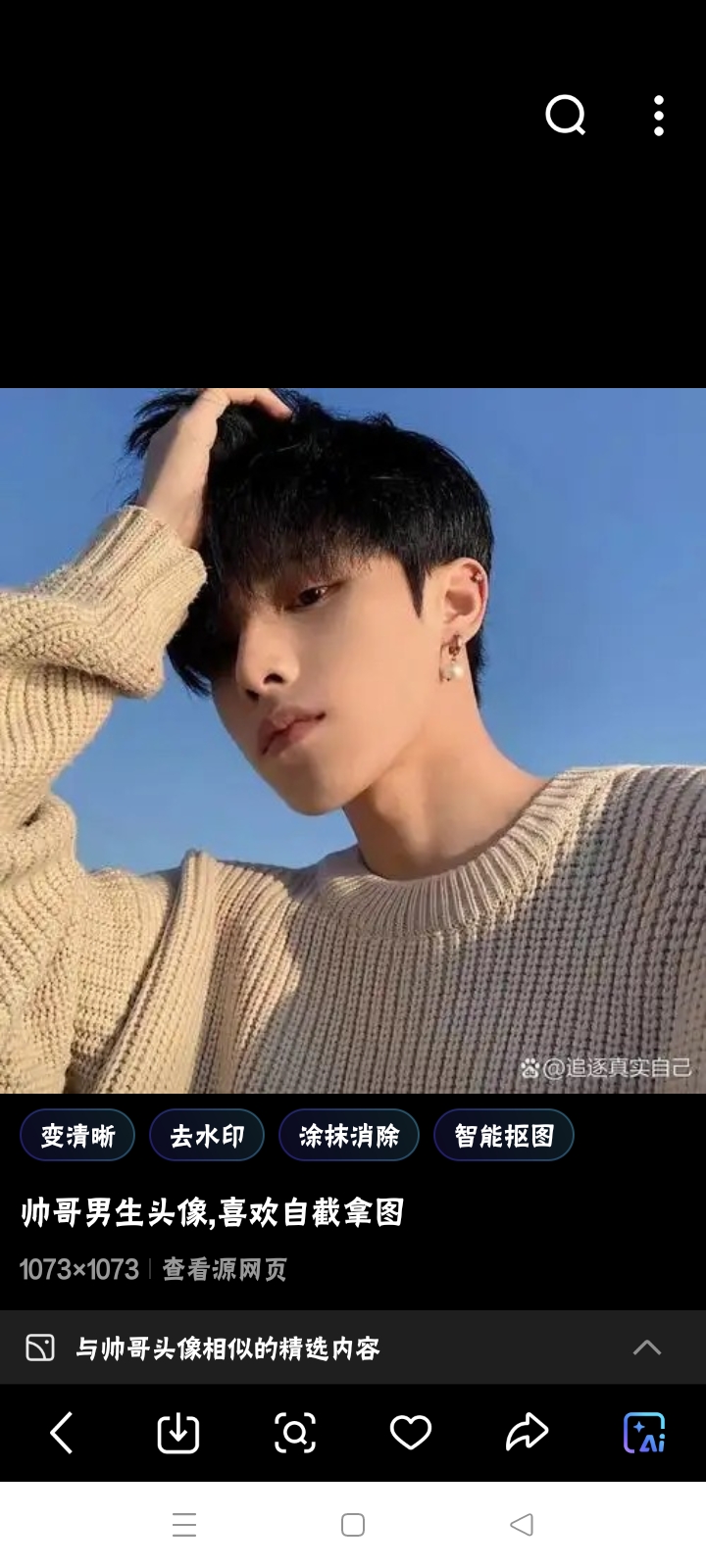Viewport: 706px width, 1568px height.
Task: Open the 智能抠图 smart cutout chip
Action: tap(504, 1136)
